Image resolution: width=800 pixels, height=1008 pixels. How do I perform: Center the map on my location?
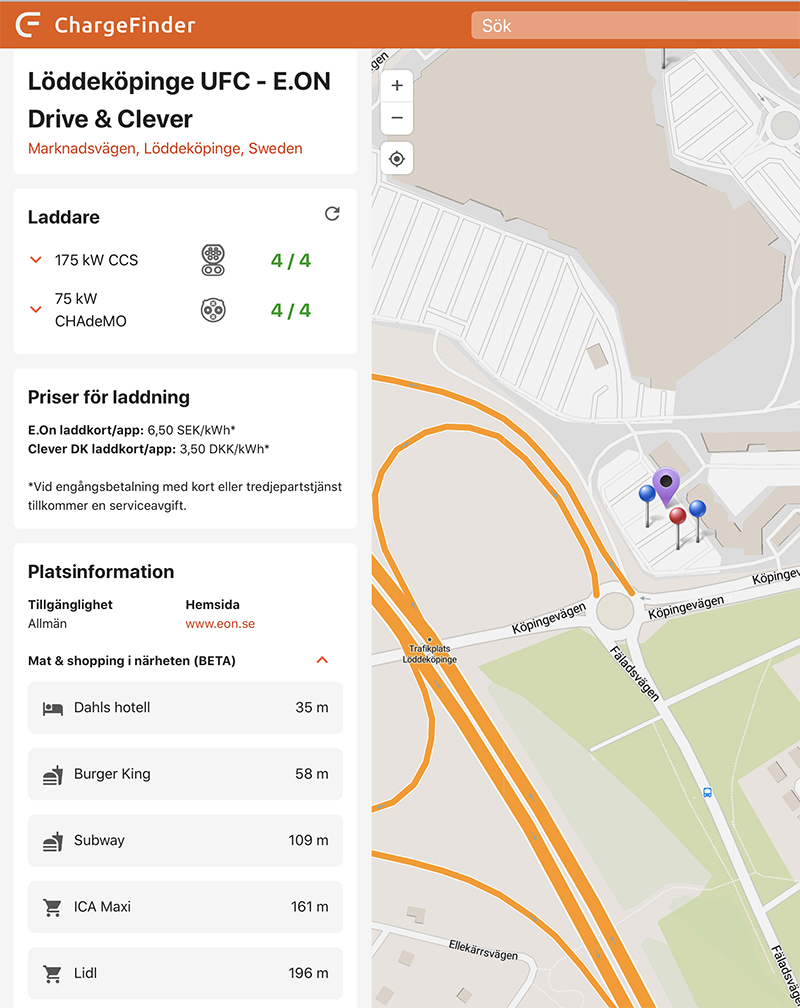coord(397,159)
